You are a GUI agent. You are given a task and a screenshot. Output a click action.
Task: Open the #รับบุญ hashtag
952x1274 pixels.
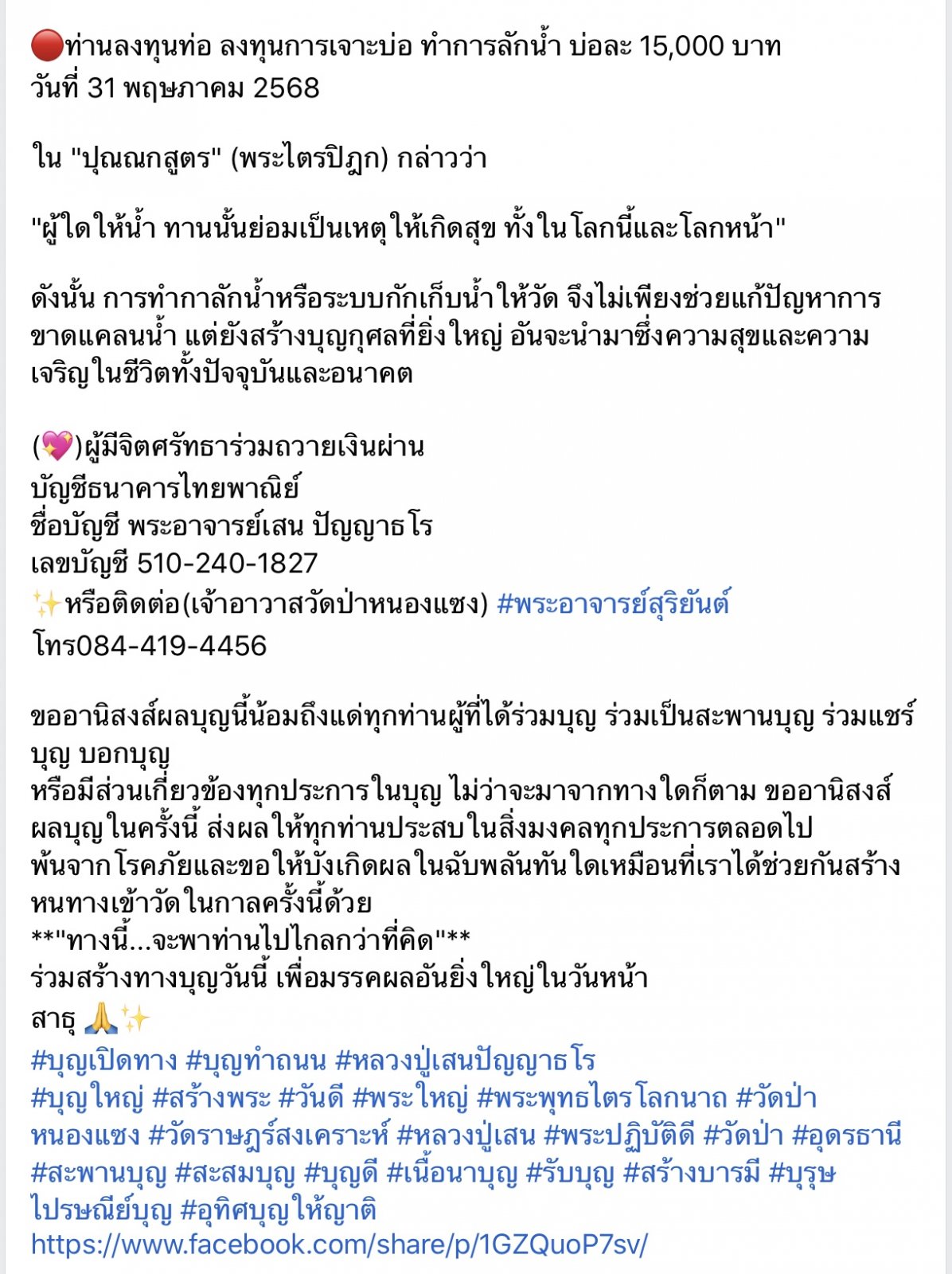coord(570,1173)
